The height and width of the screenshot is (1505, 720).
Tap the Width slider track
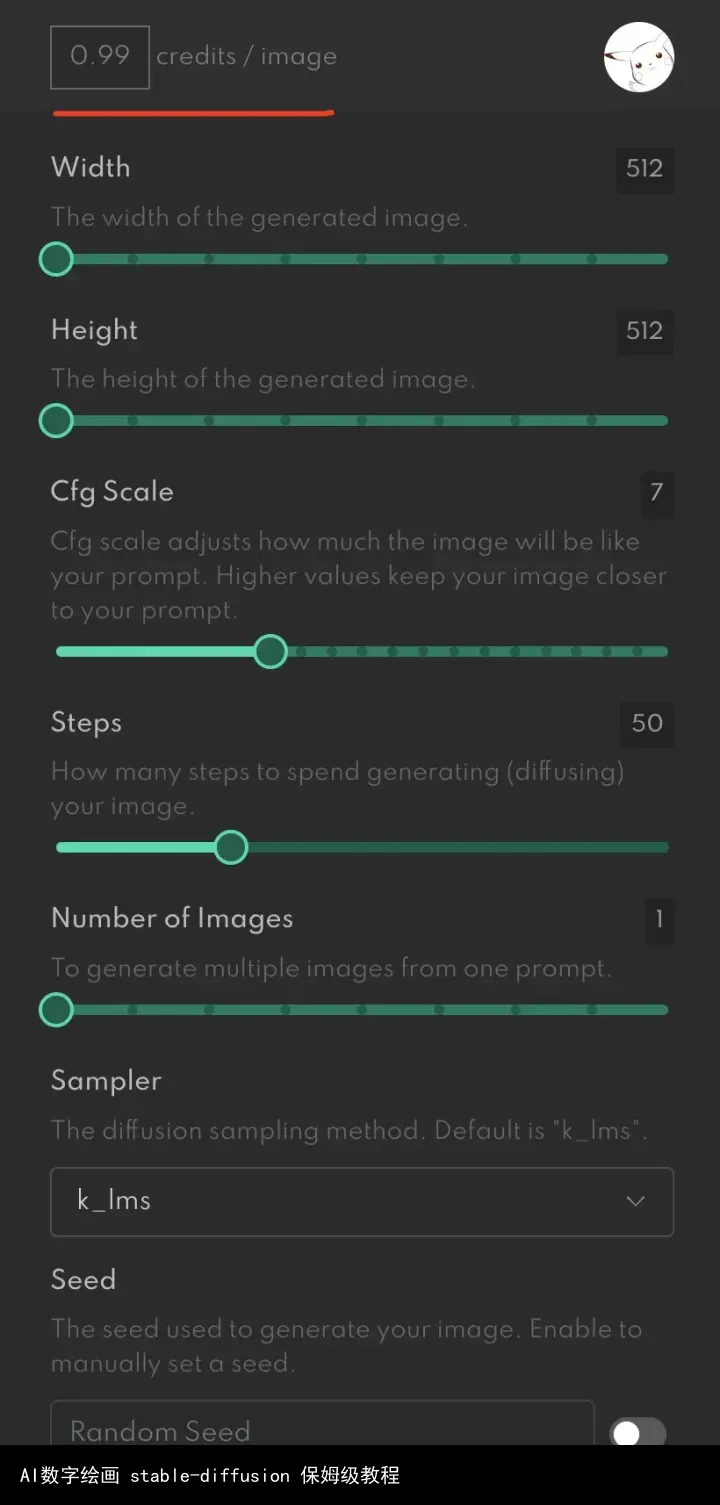pos(362,259)
